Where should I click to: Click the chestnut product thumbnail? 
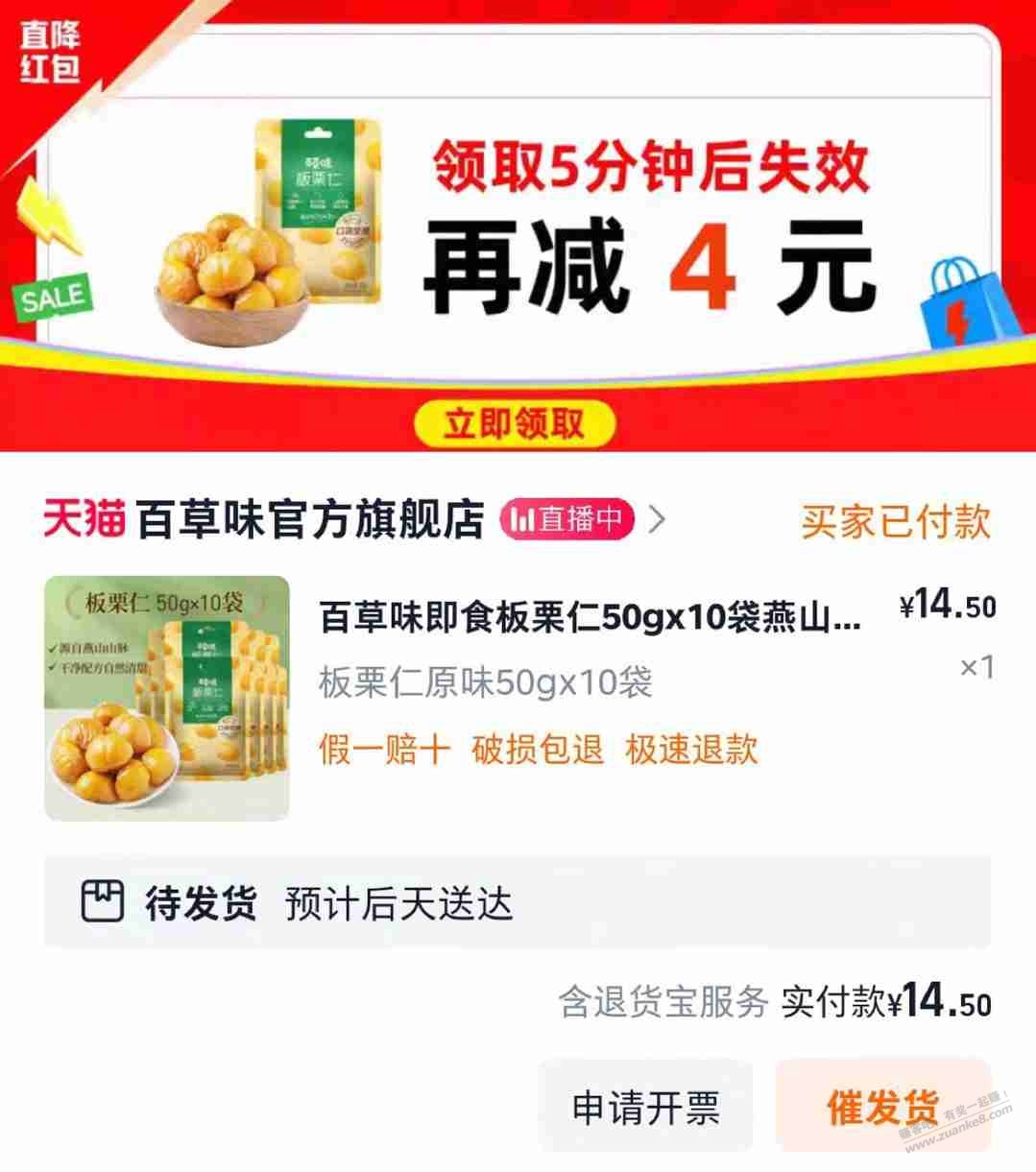click(168, 696)
